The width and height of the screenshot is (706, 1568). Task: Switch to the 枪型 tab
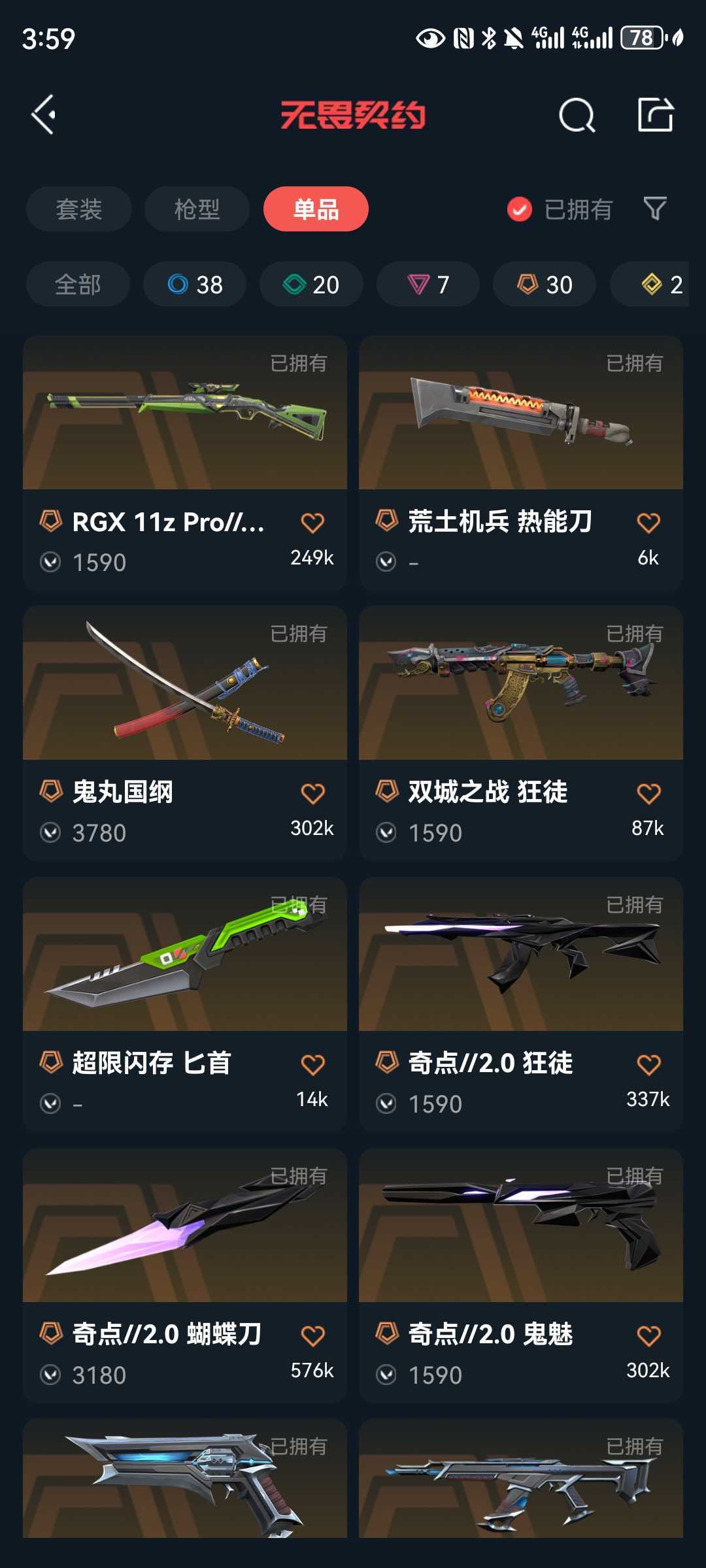(197, 209)
